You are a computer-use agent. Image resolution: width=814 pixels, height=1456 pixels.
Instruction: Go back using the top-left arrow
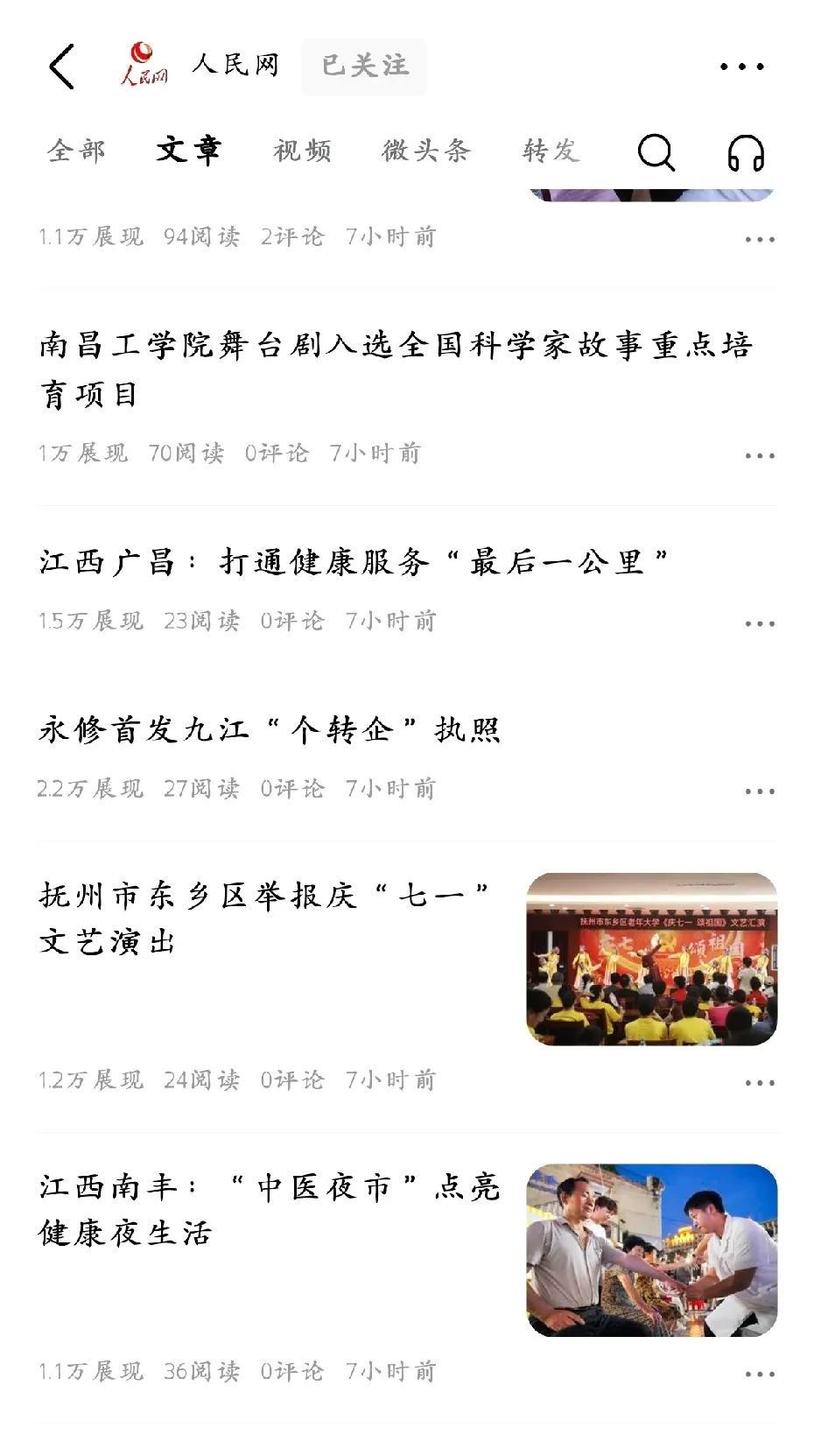click(61, 67)
